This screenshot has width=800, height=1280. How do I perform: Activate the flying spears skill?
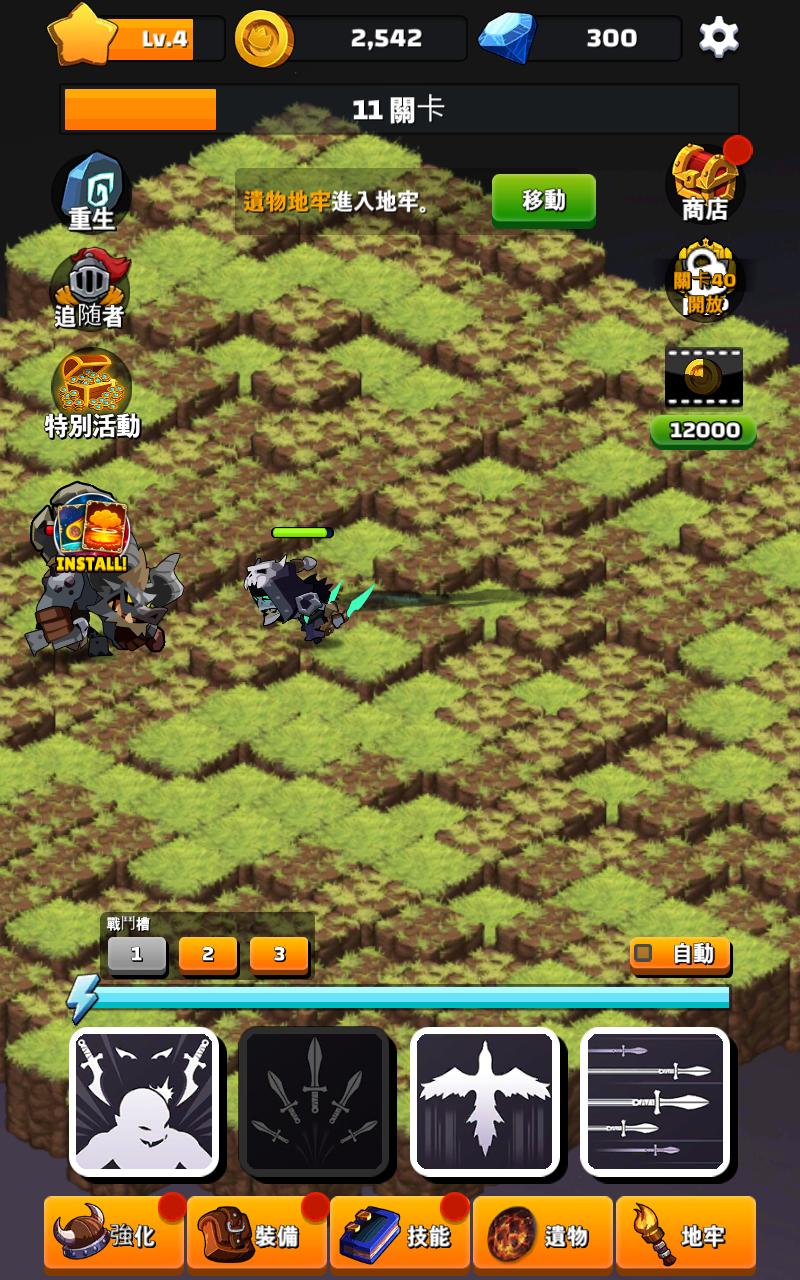tap(655, 1102)
